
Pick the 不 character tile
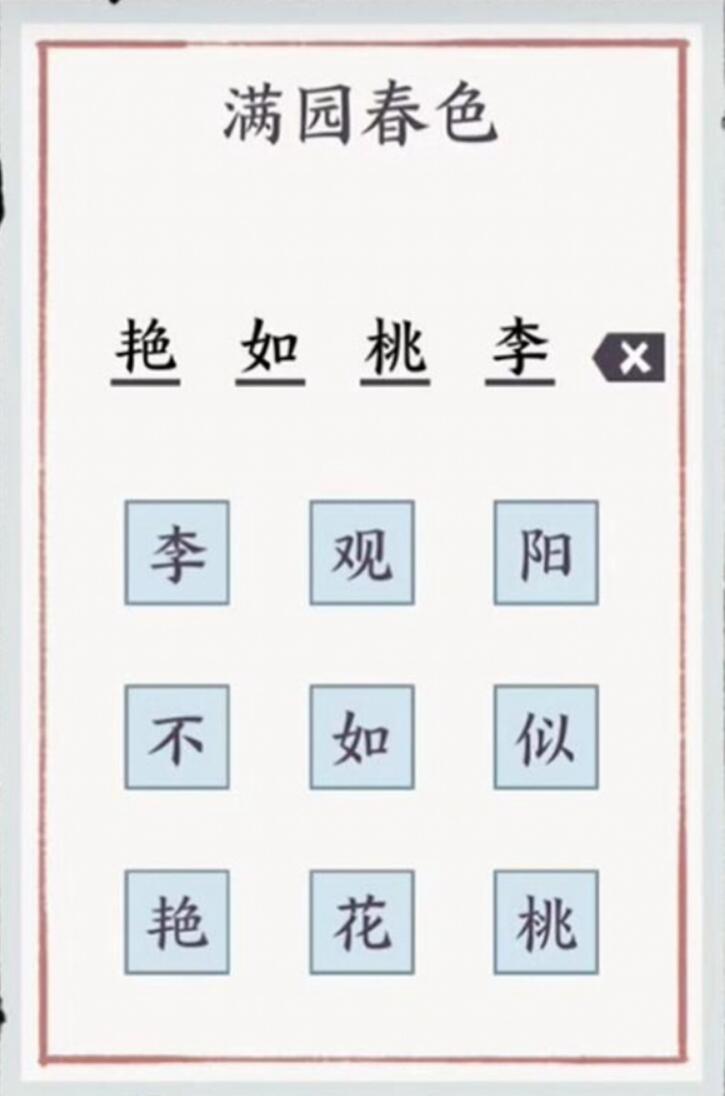point(177,737)
